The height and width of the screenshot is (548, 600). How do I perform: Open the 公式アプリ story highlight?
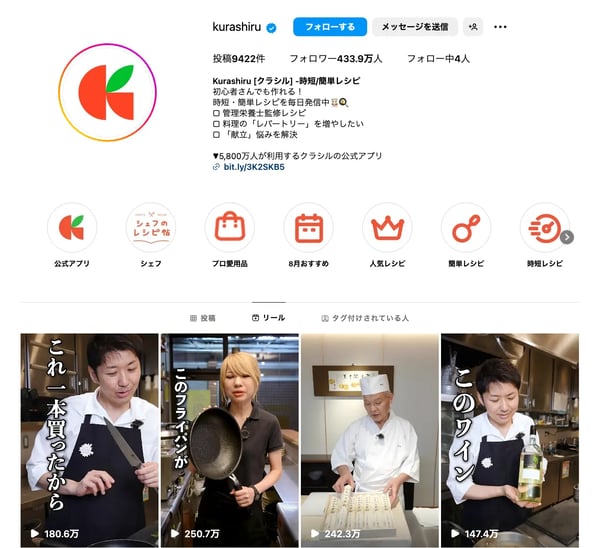tap(72, 228)
